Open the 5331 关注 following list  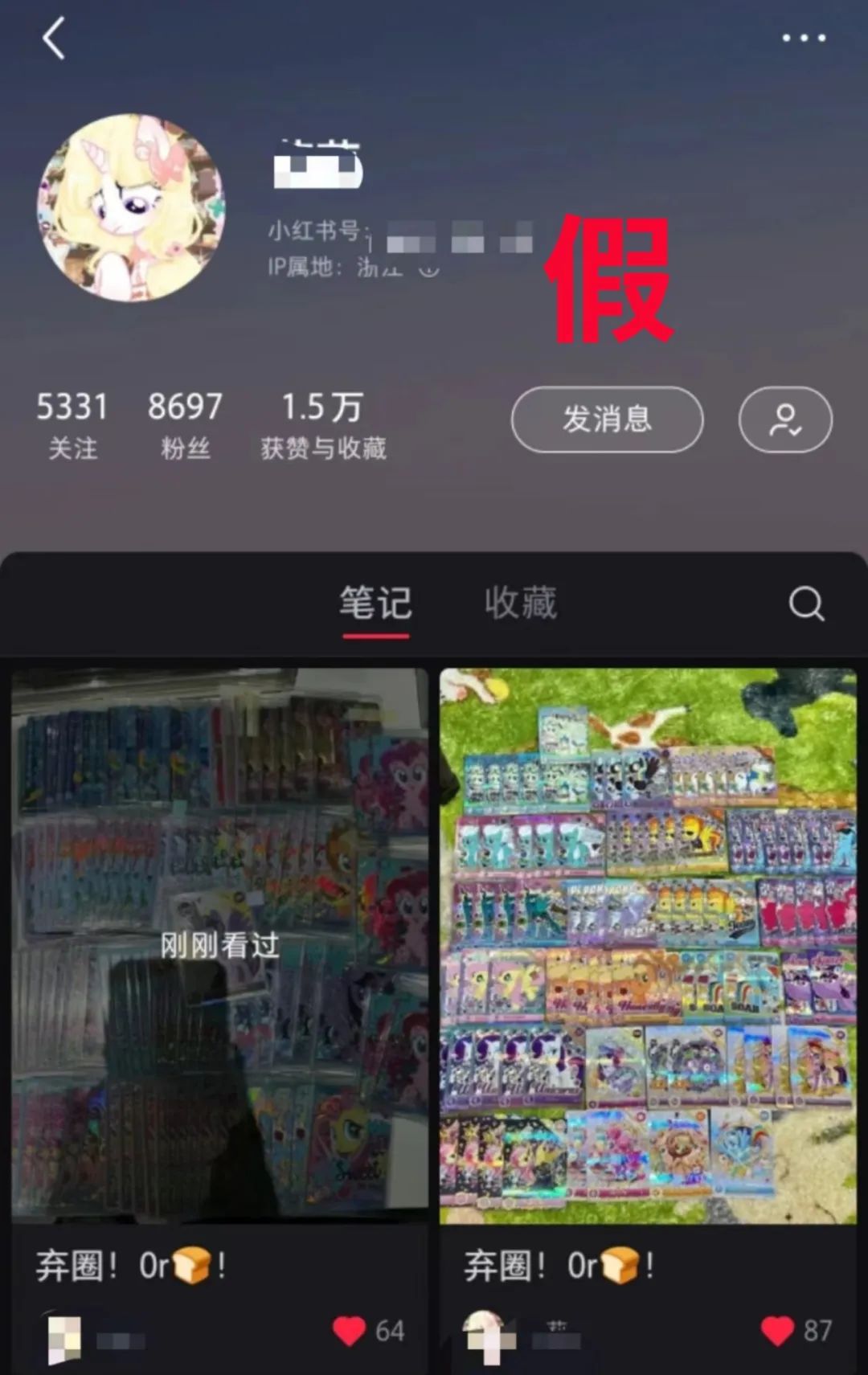coord(72,425)
